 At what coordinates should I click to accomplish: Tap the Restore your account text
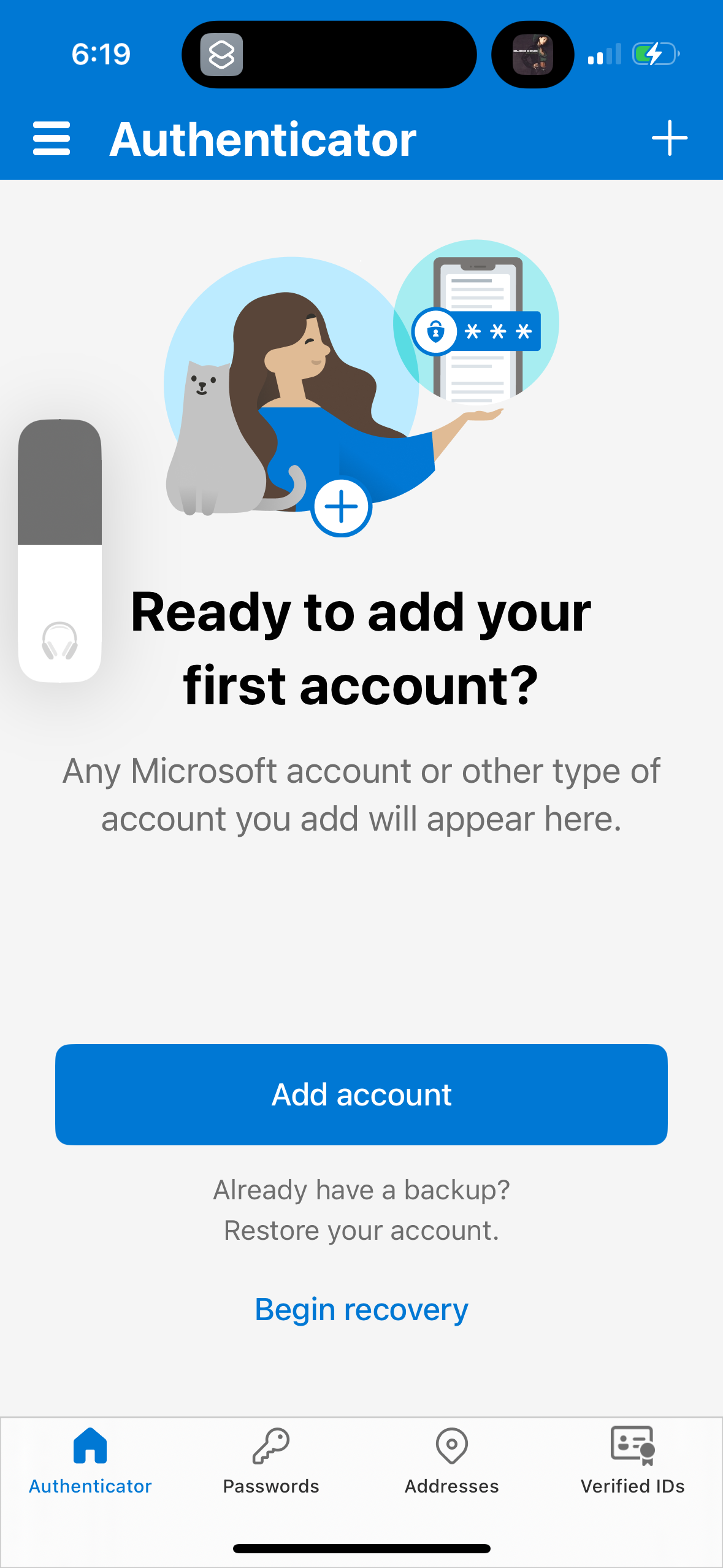tap(361, 1229)
